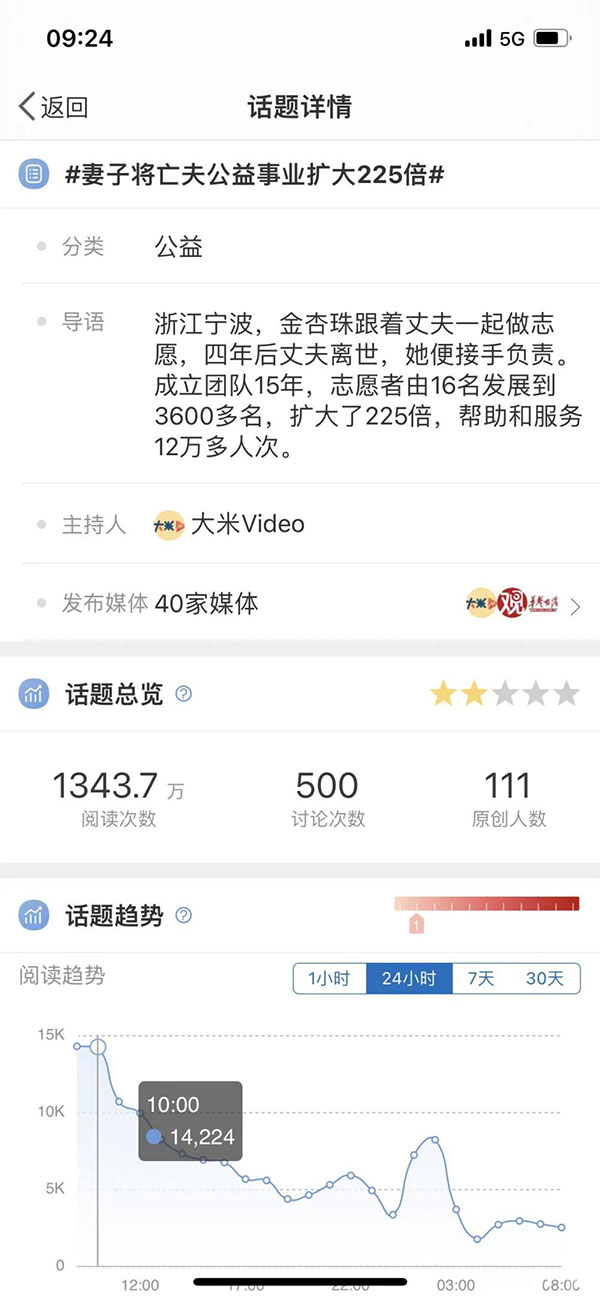Switch trend range to 7天

481,978
